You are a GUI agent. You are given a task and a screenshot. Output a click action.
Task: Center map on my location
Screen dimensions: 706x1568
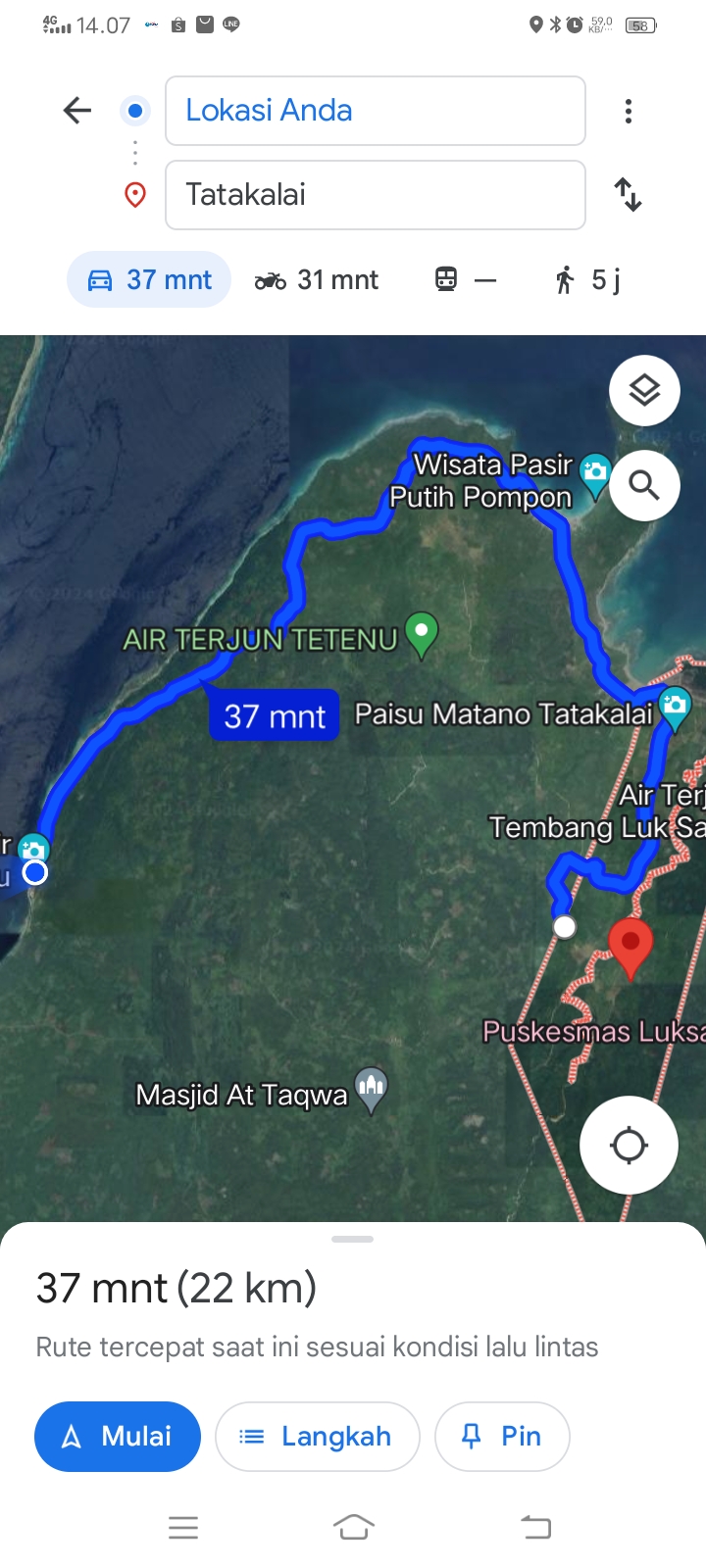click(629, 1145)
